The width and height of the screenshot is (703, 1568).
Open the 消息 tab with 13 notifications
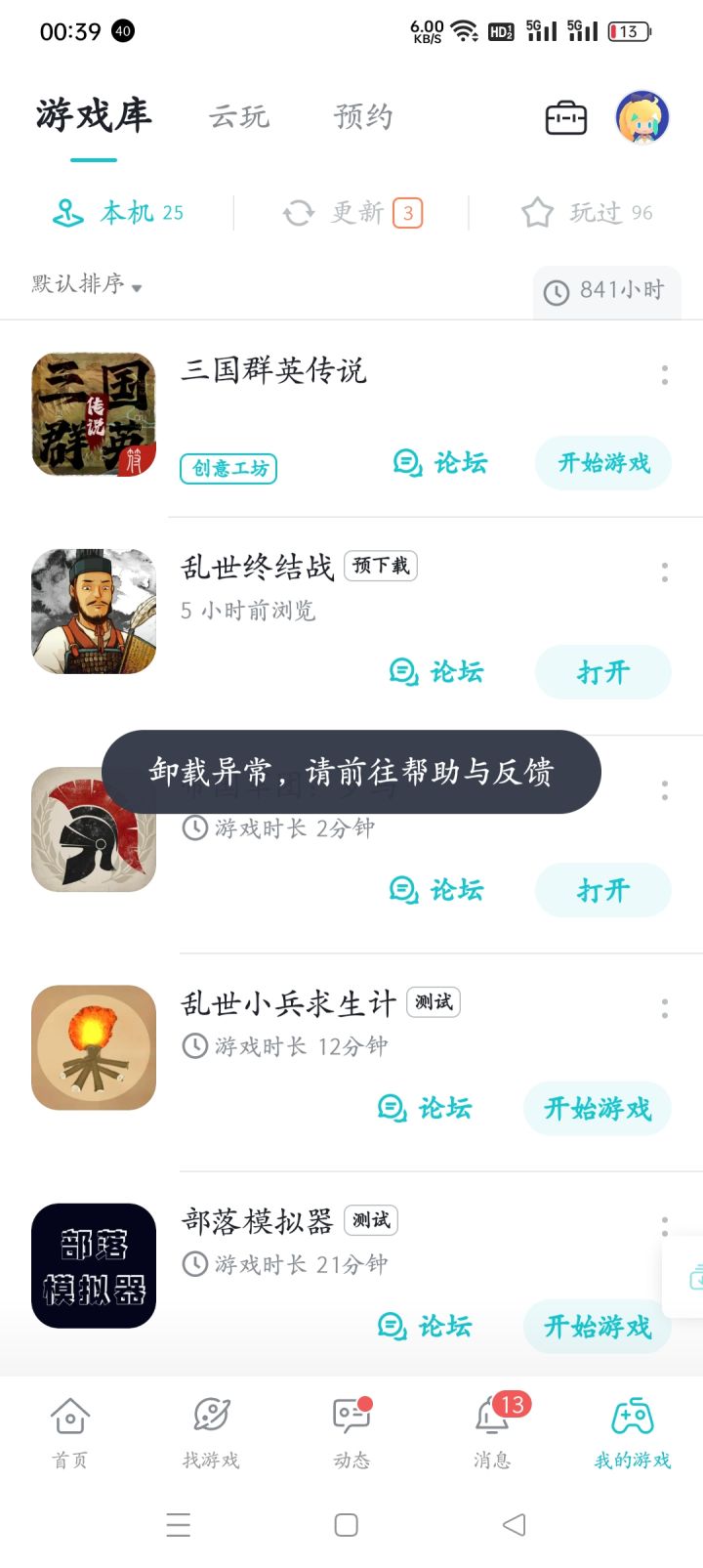[x=492, y=1431]
